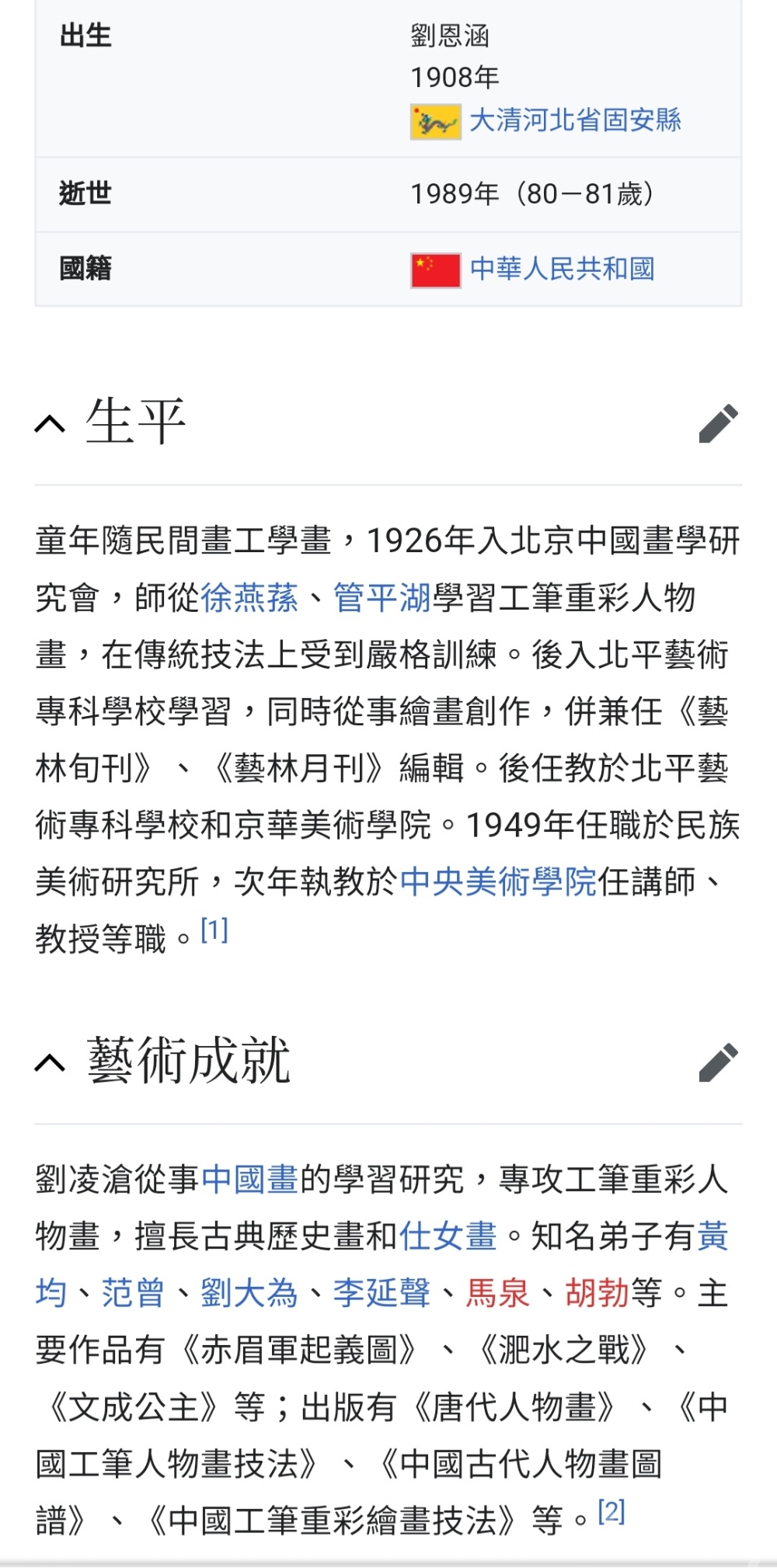
Task: Collapse the 藝術成就 section
Action: [51, 1062]
